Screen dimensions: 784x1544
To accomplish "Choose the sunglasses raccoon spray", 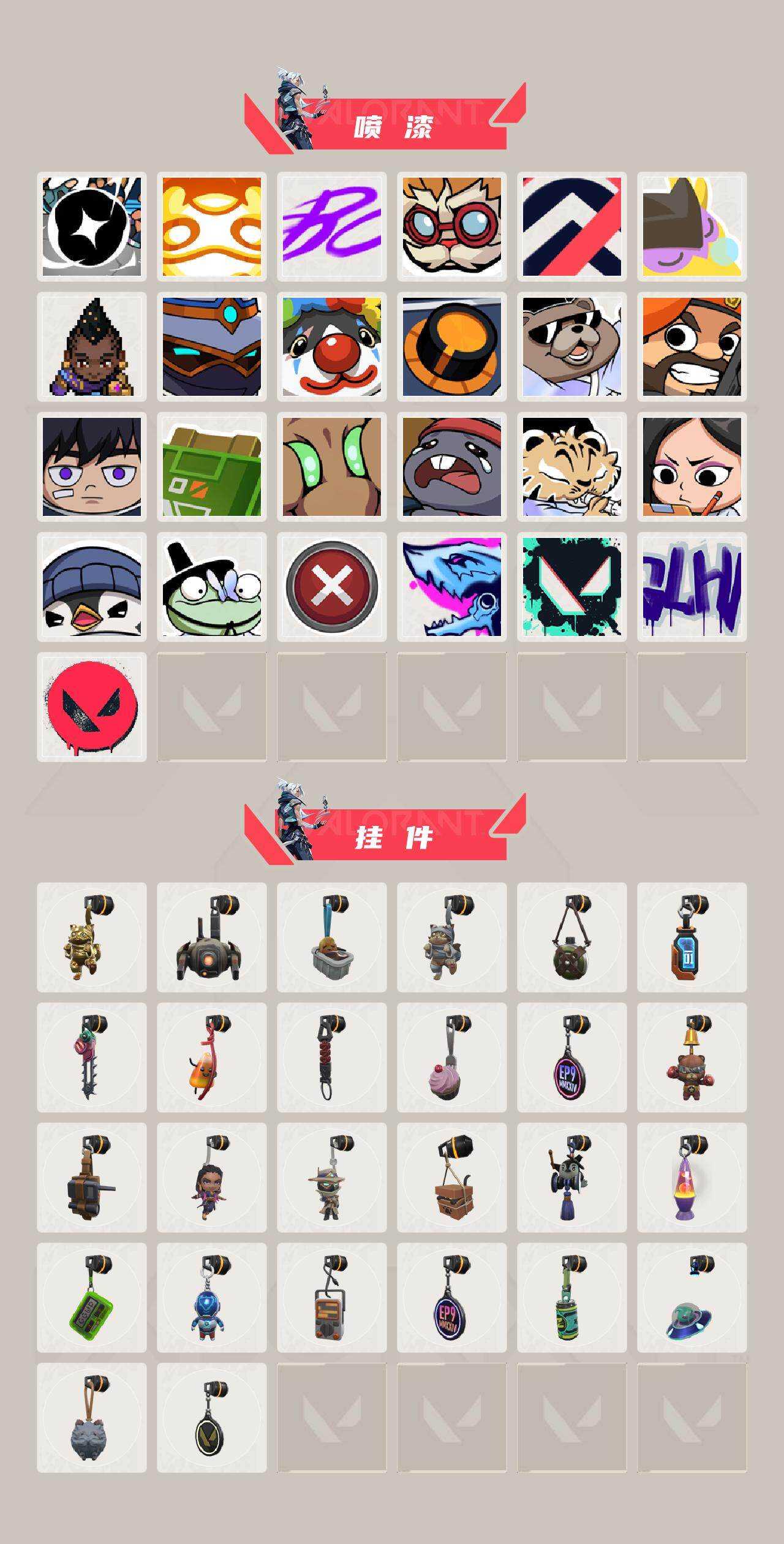I will [573, 346].
